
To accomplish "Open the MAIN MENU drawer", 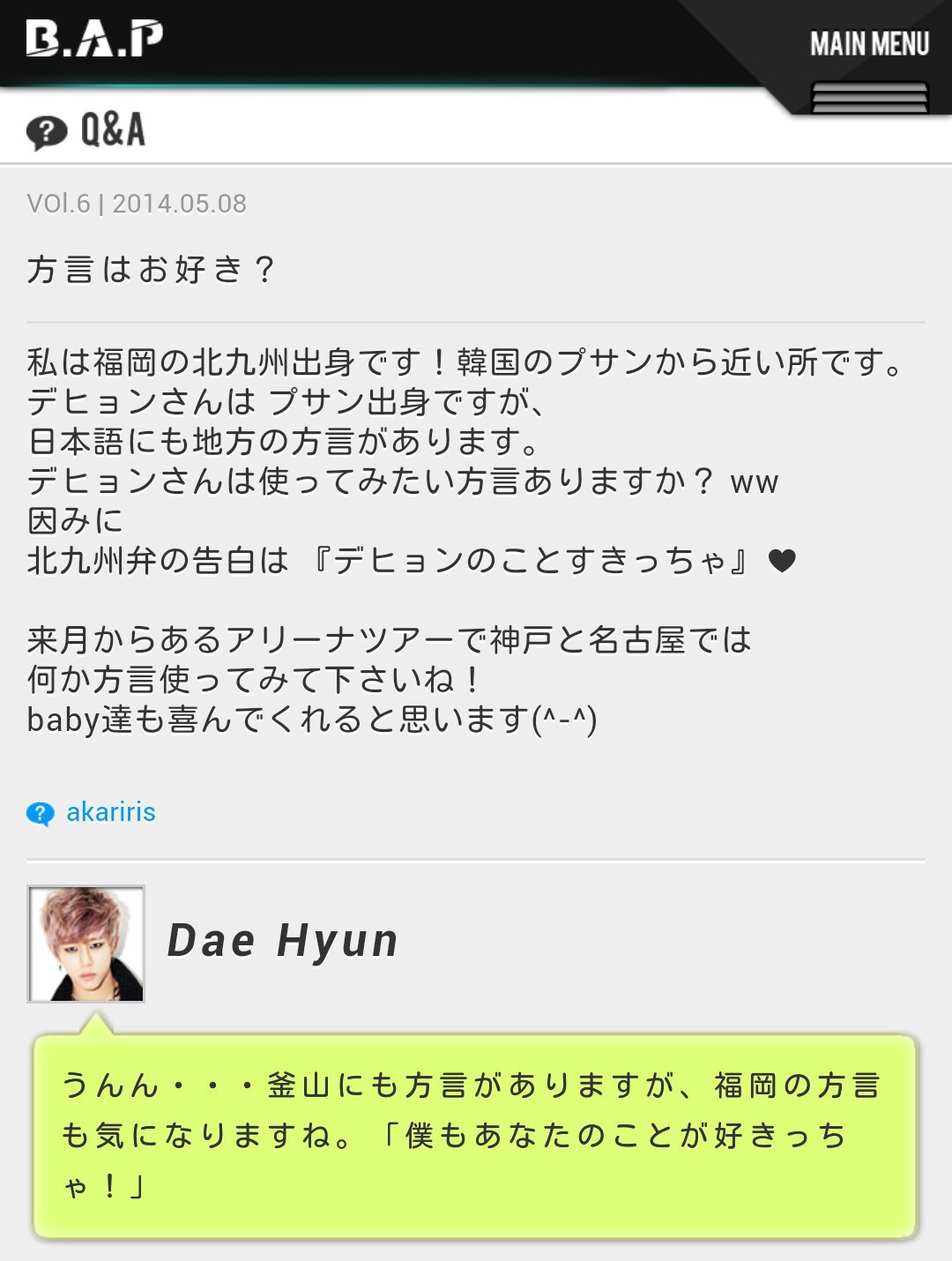I will pyautogui.click(x=869, y=69).
